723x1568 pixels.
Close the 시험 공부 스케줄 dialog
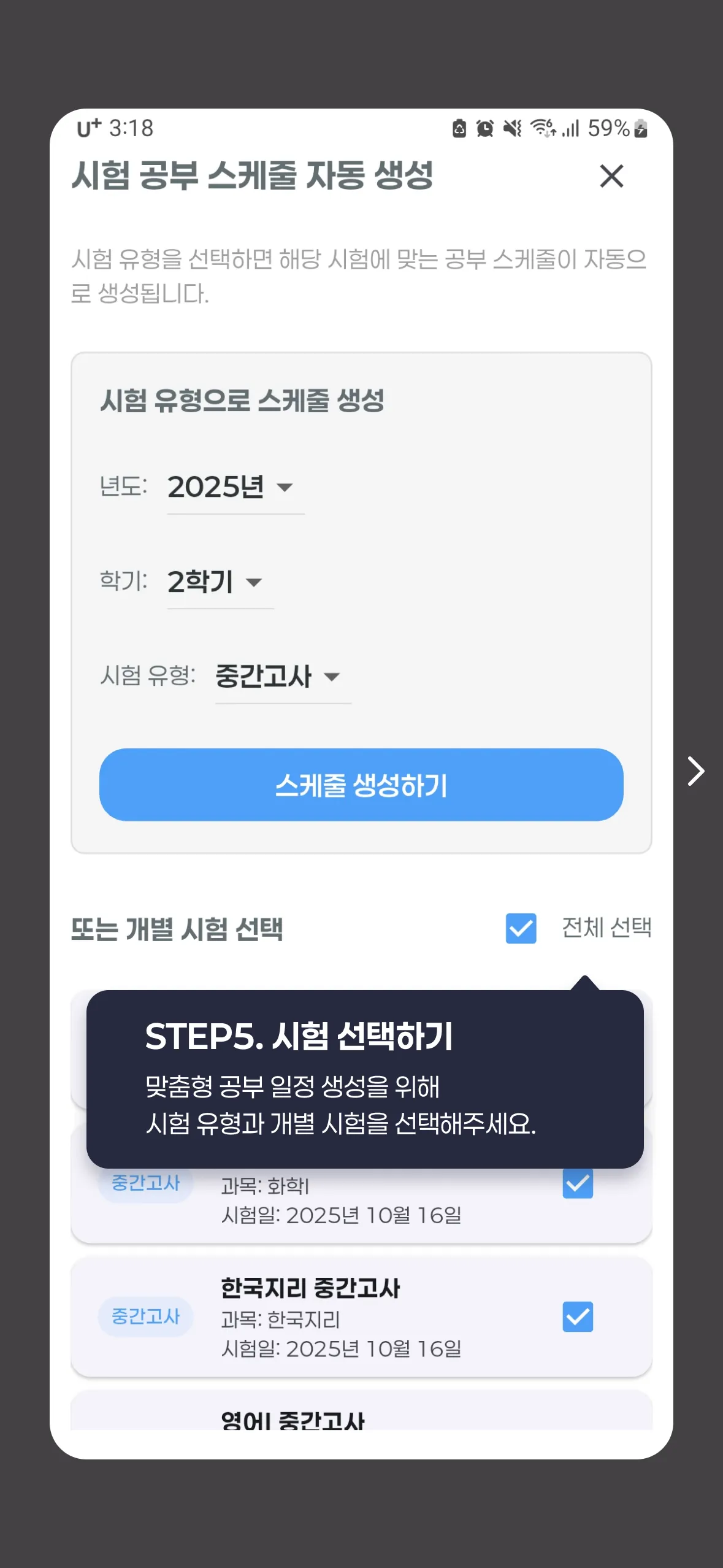(x=611, y=177)
